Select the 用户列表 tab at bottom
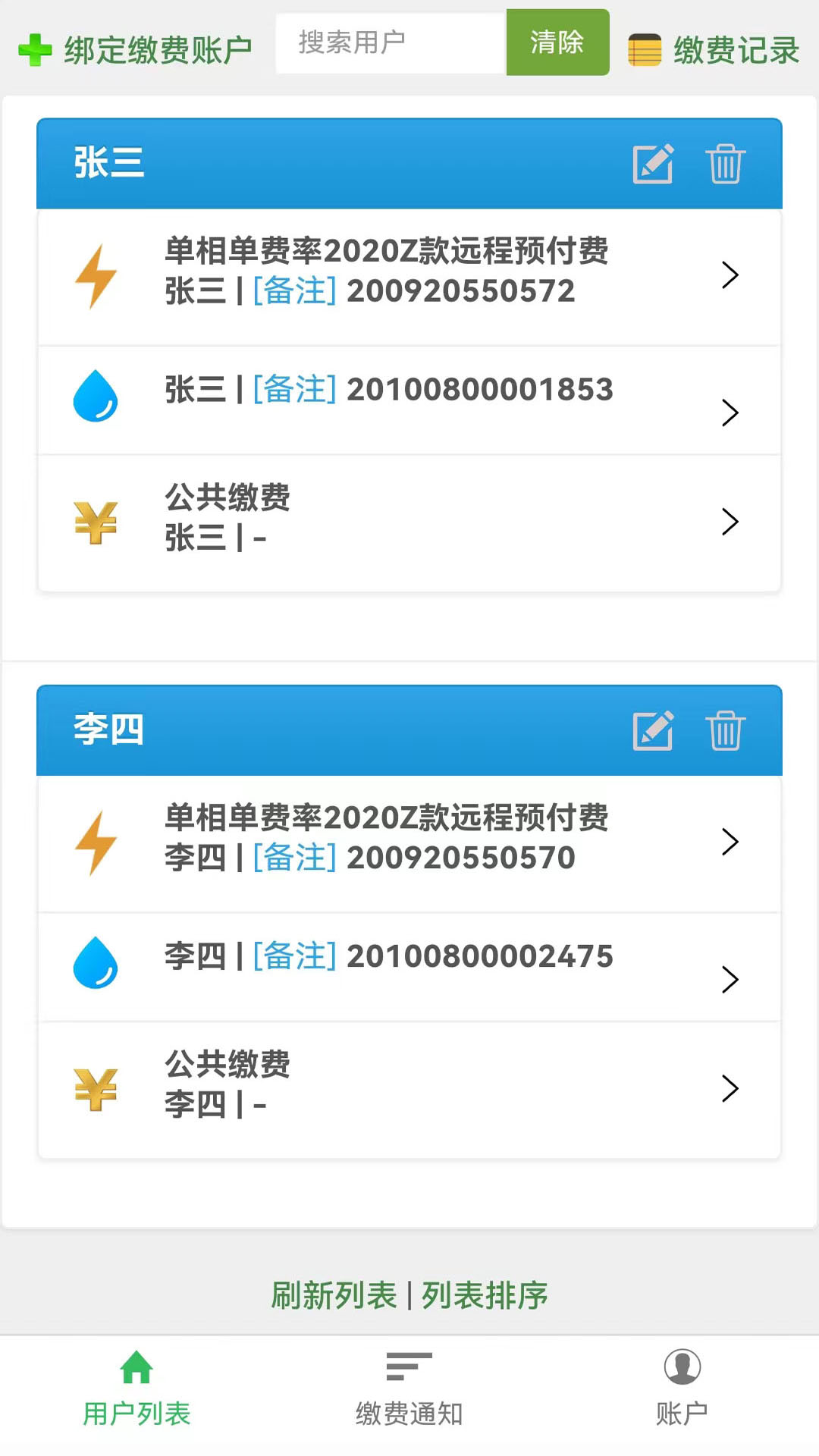The width and height of the screenshot is (819, 1456). [x=136, y=1392]
